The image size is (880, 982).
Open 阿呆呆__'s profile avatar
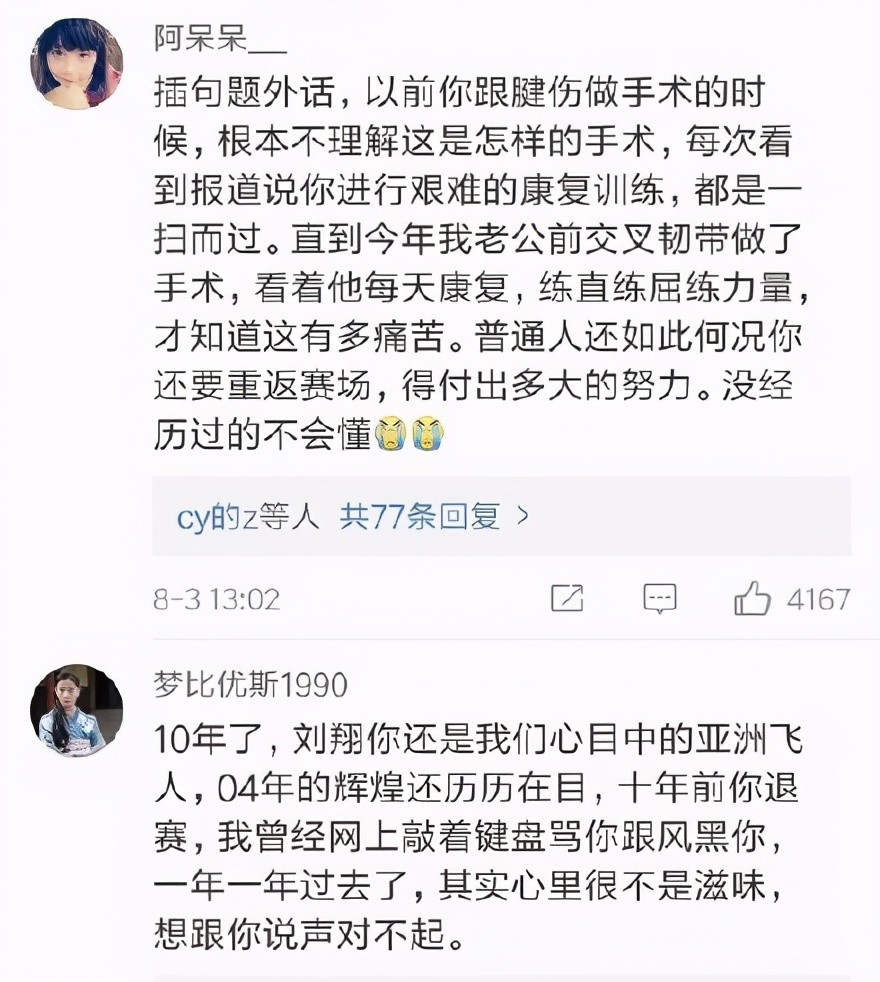click(x=76, y=63)
